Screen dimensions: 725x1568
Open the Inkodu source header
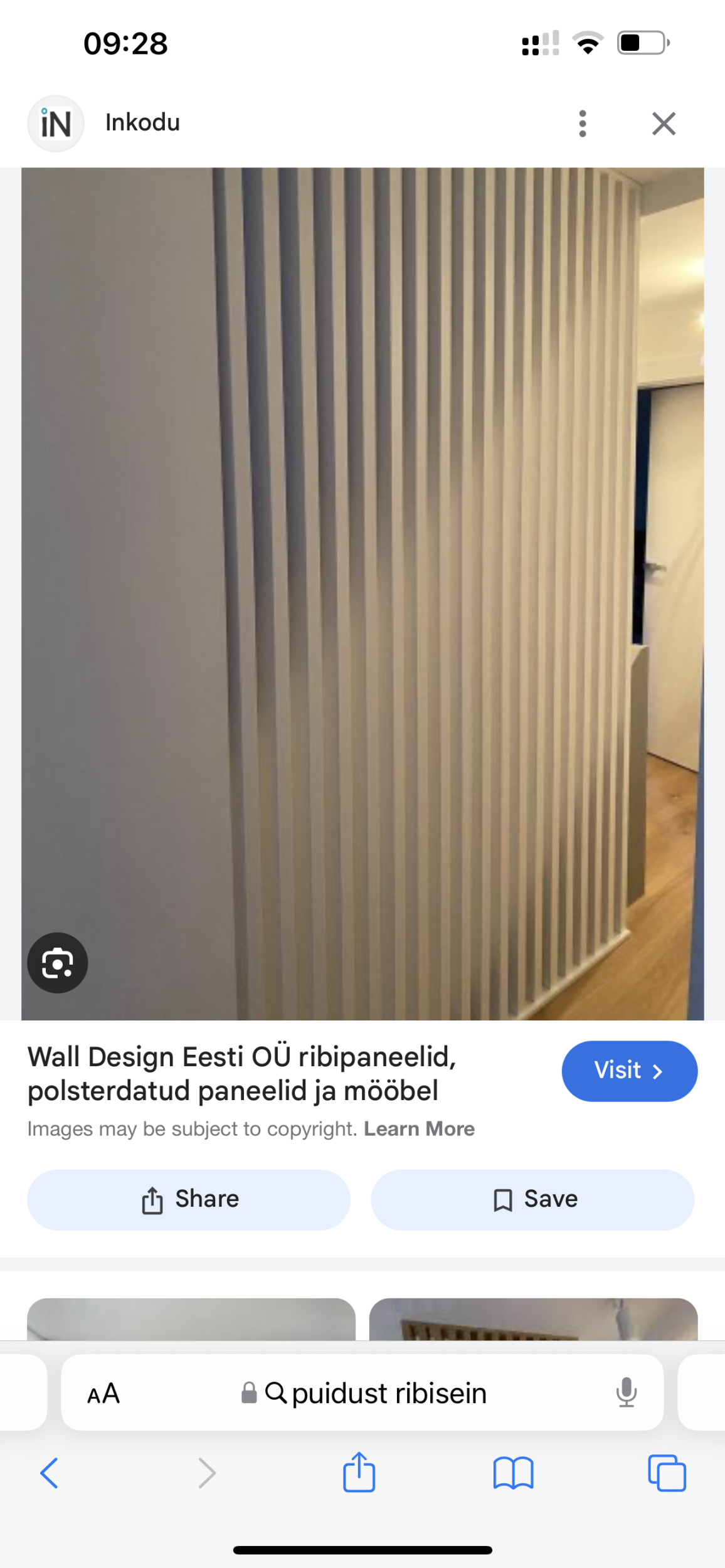point(142,123)
